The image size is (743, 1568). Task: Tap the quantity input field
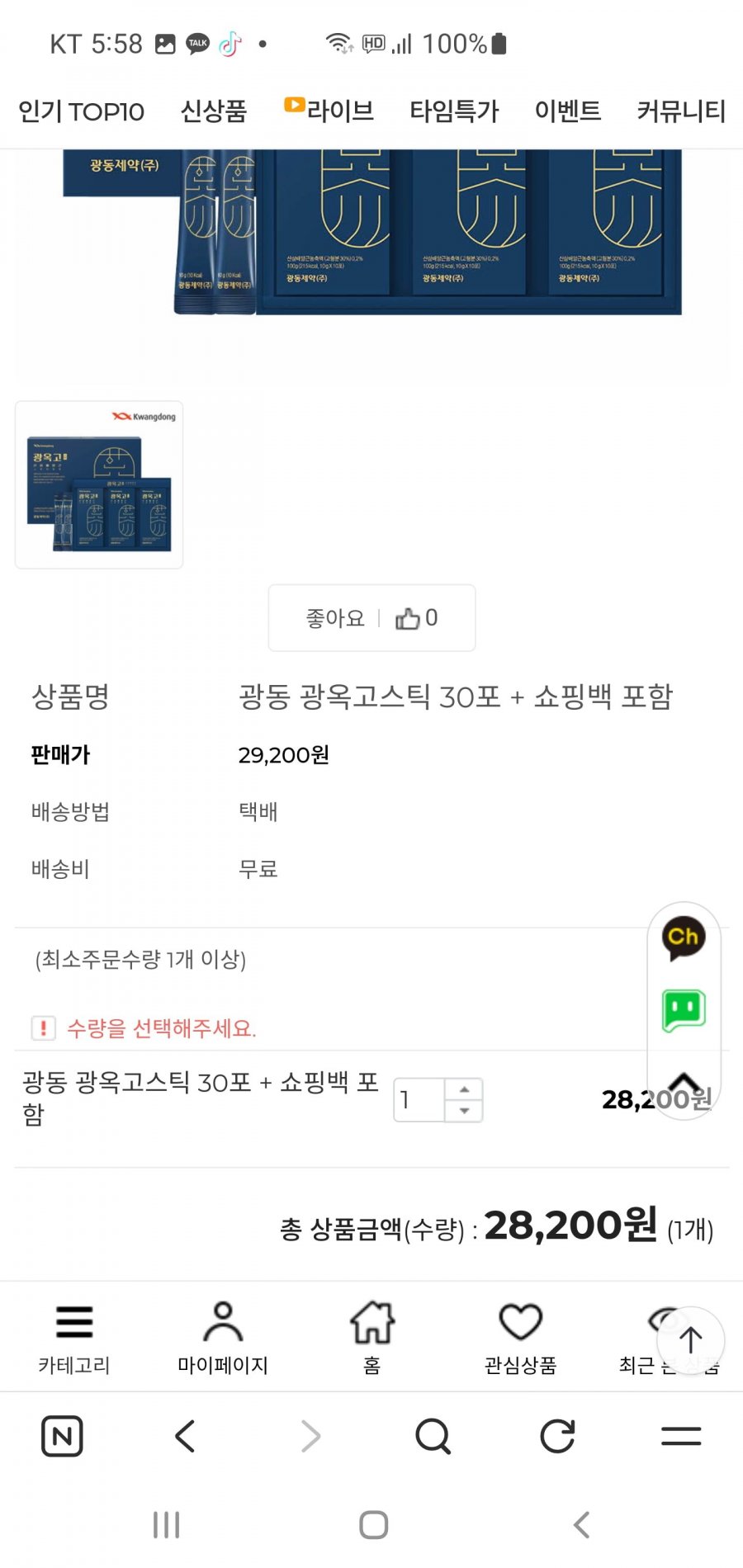click(419, 1100)
